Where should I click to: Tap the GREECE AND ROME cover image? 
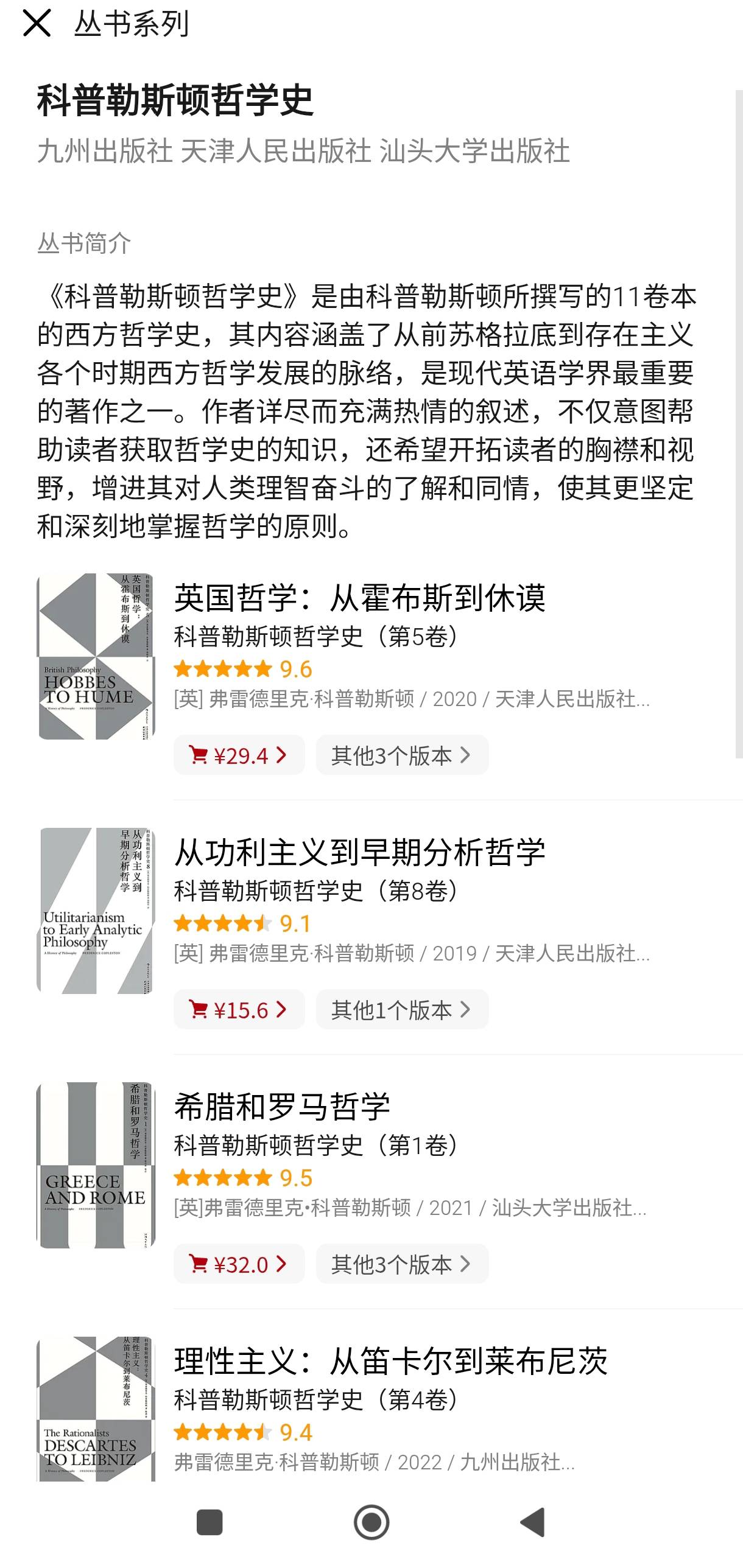click(96, 1165)
